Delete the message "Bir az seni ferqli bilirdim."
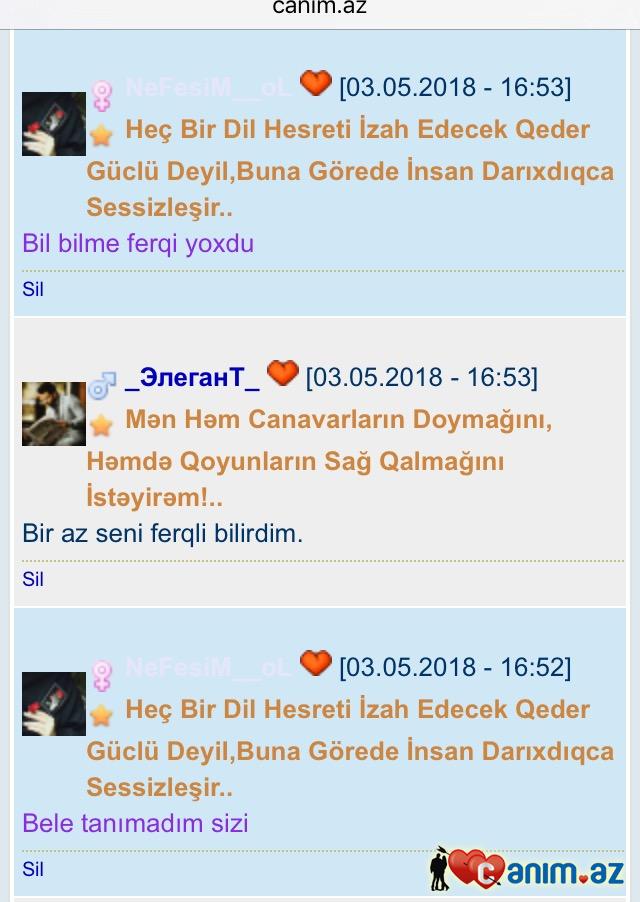The height and width of the screenshot is (902, 640). pos(33,579)
